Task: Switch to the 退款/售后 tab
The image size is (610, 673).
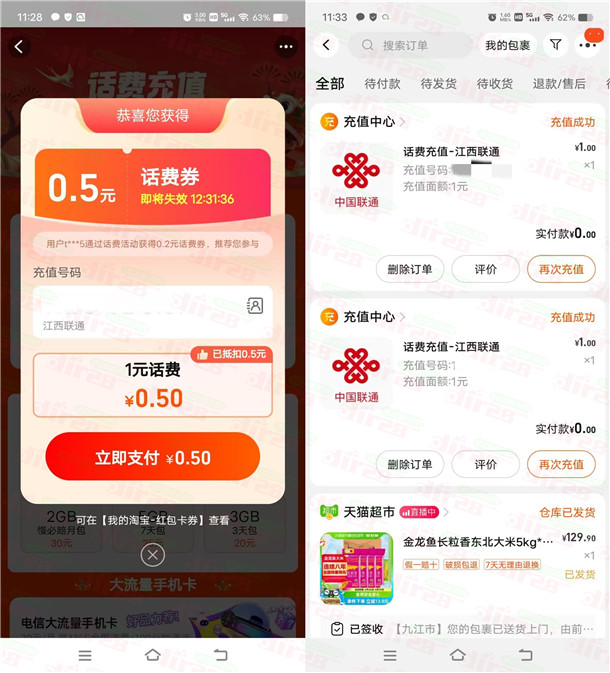Action: point(558,84)
